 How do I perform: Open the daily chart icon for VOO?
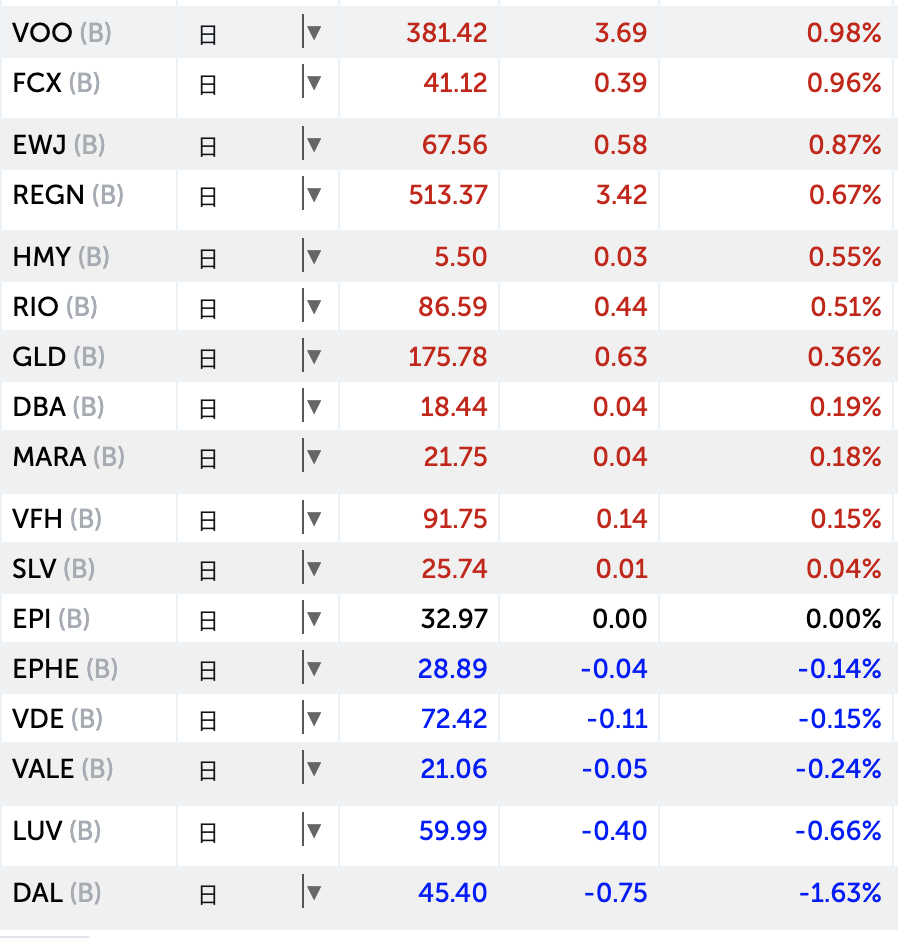[207, 33]
